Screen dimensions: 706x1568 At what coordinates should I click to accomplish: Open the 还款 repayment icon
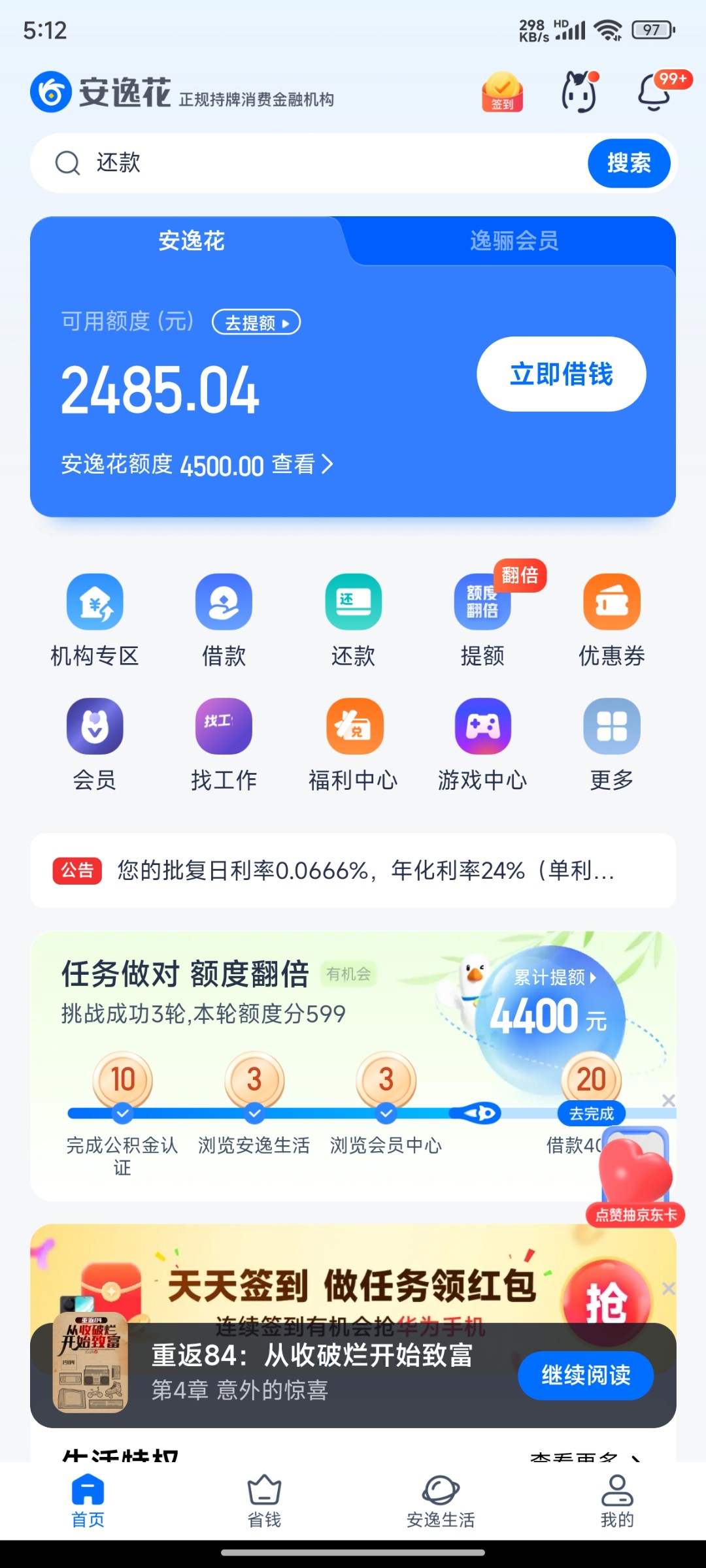(353, 601)
